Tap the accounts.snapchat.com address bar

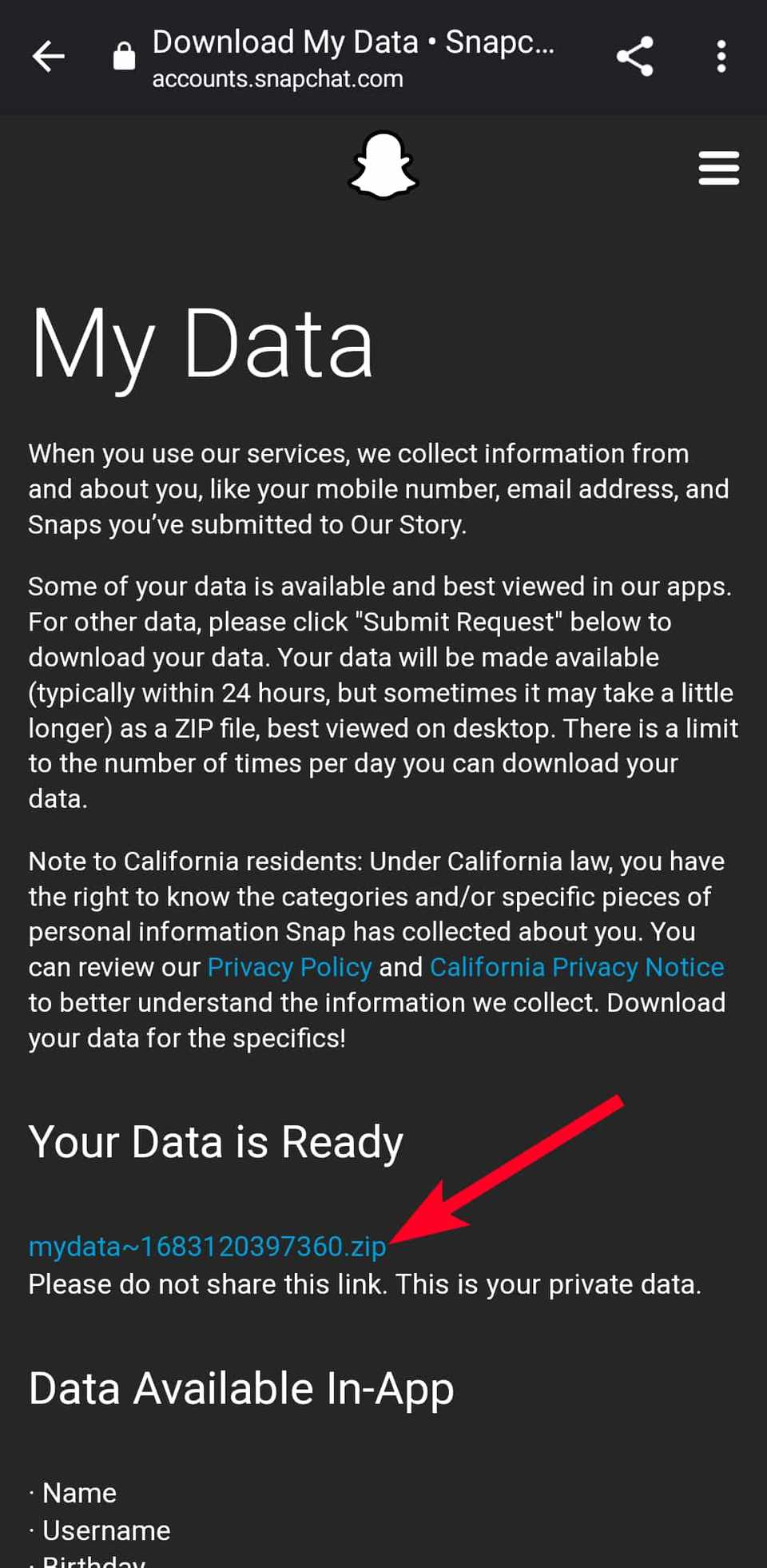(278, 78)
